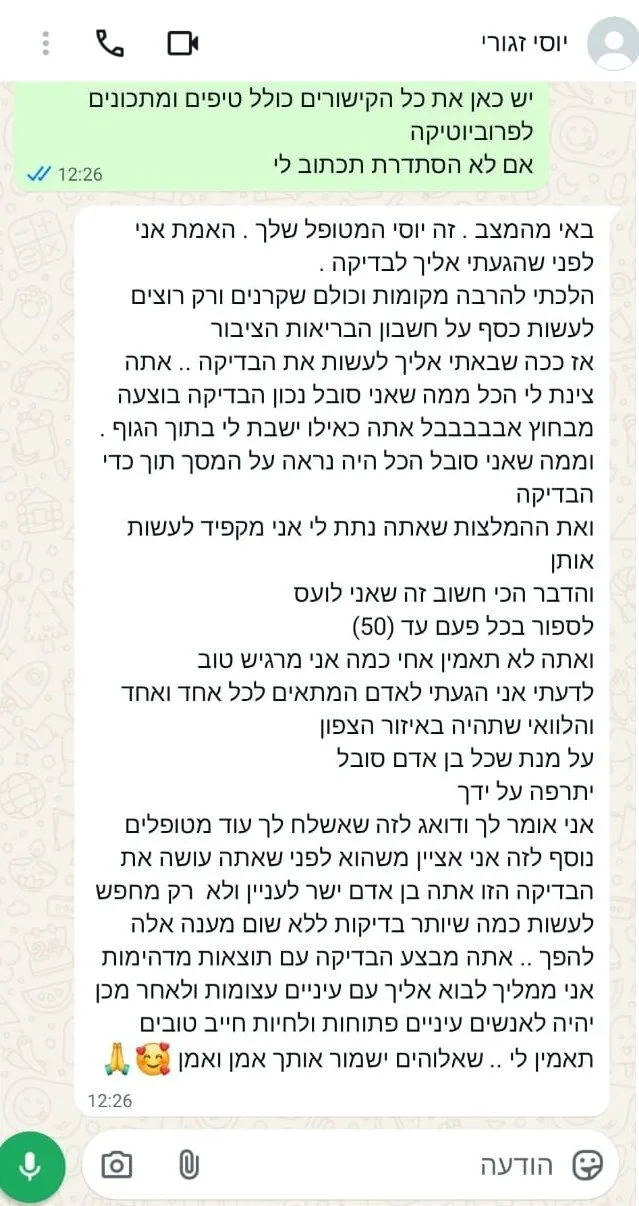Attach a file with the paperclip
Viewport: 639px width, 1206px height.
[x=188, y=1165]
